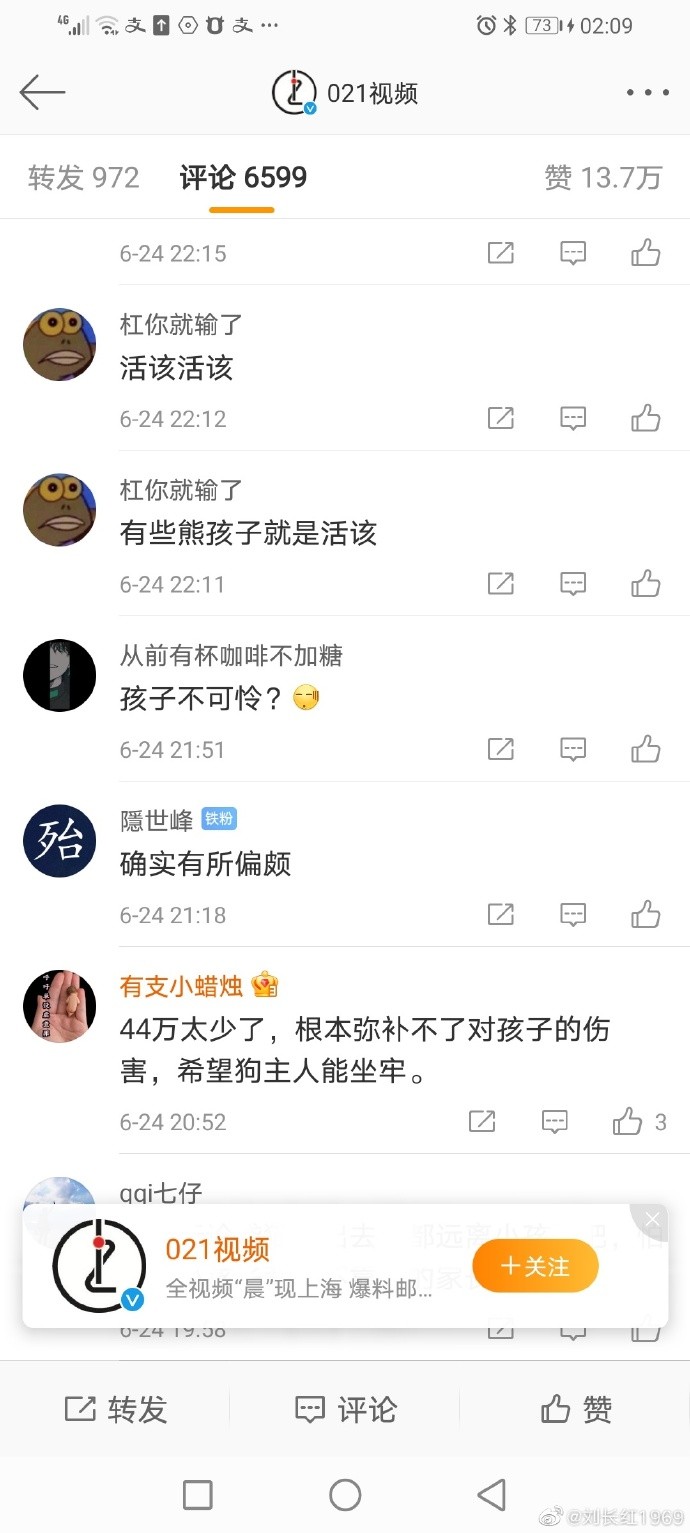Repost the comment 活该活该

click(x=501, y=418)
